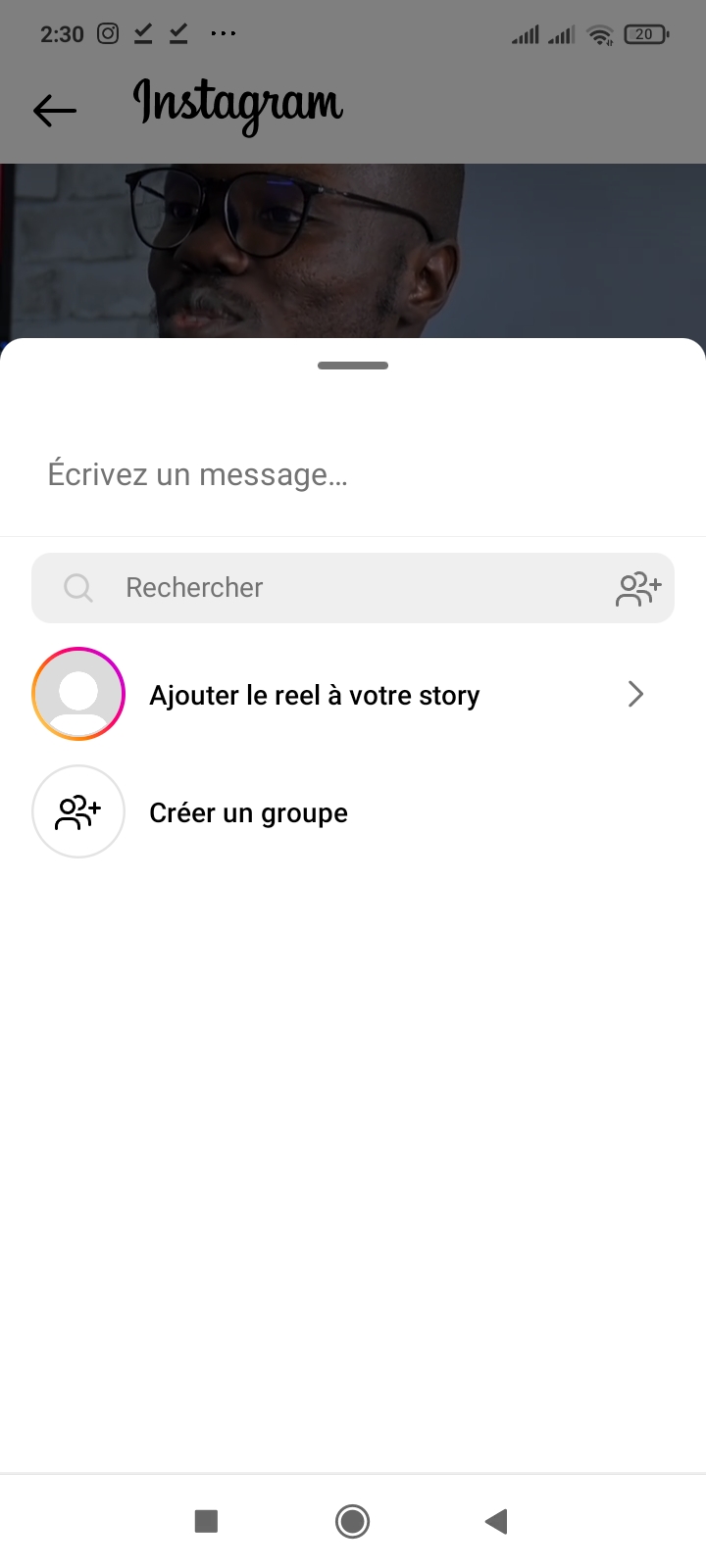Go back using the top arrow
This screenshot has width=706, height=1568.
pos(55,110)
